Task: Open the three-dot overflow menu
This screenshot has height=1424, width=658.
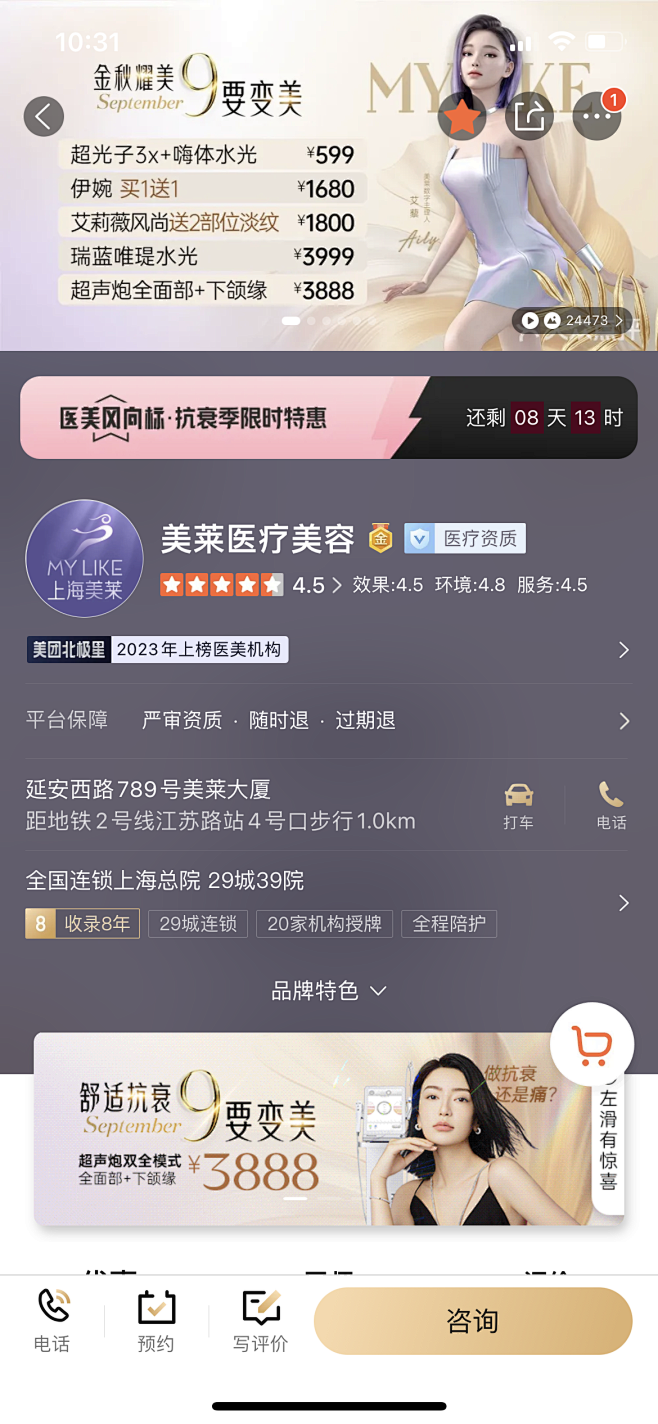Action: [x=597, y=118]
